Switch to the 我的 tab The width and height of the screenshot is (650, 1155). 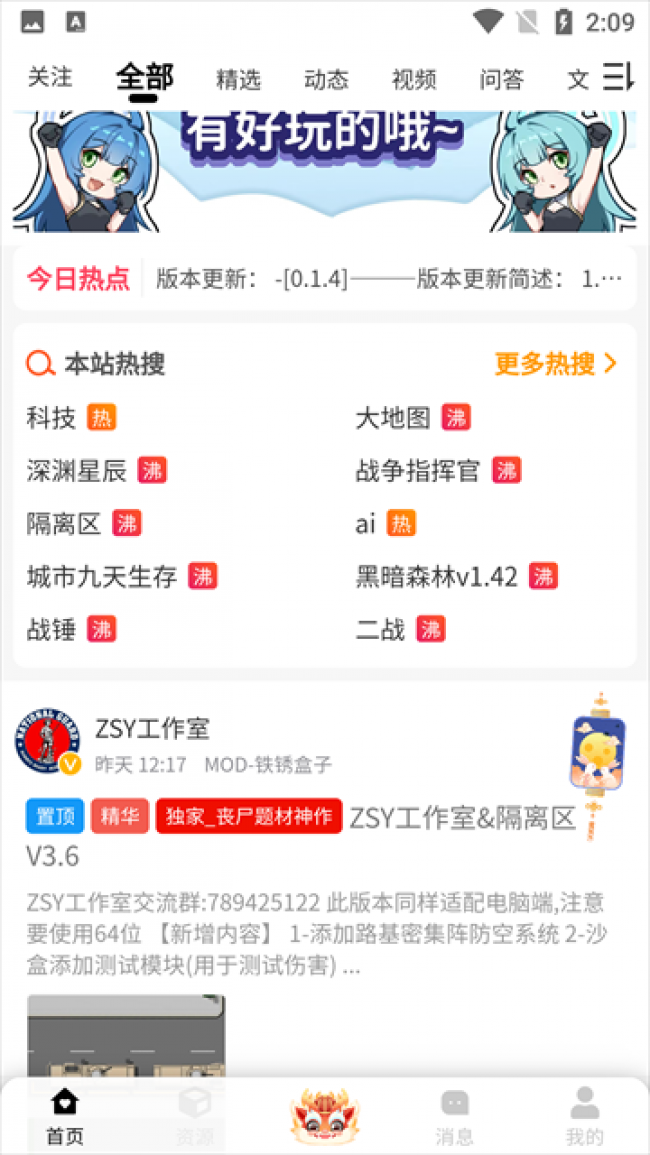[x=584, y=1116]
